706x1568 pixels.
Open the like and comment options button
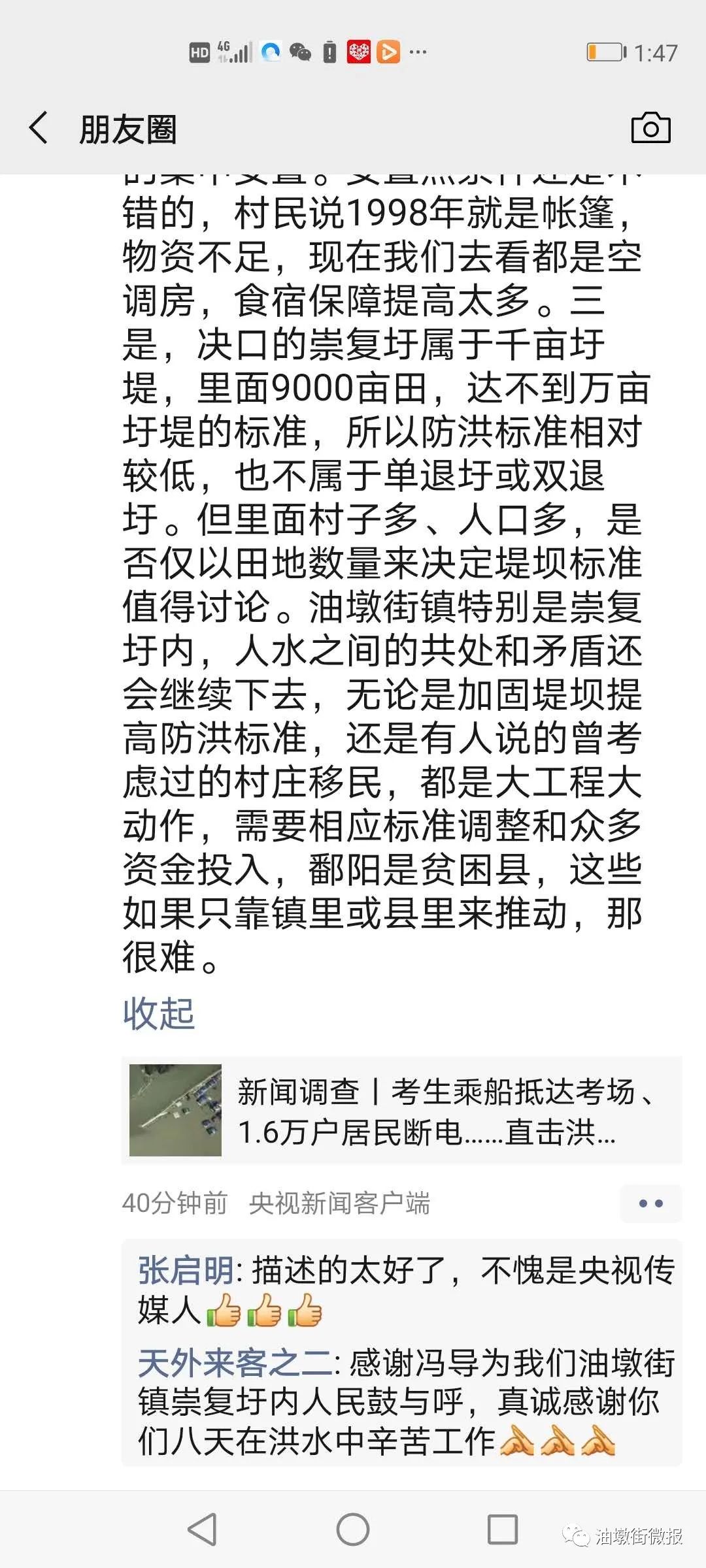click(x=650, y=1203)
